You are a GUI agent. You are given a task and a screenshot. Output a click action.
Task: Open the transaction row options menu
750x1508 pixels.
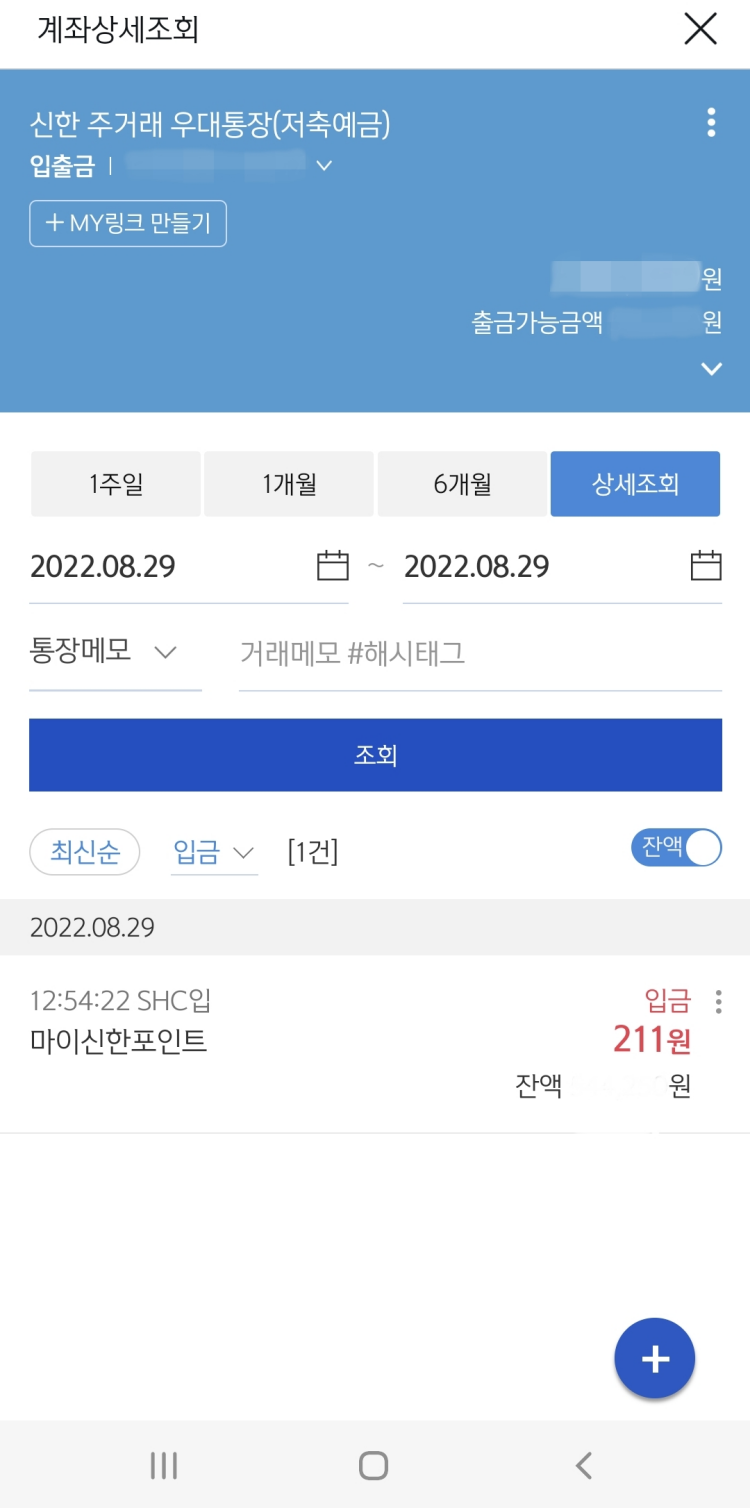pyautogui.click(x=717, y=1003)
